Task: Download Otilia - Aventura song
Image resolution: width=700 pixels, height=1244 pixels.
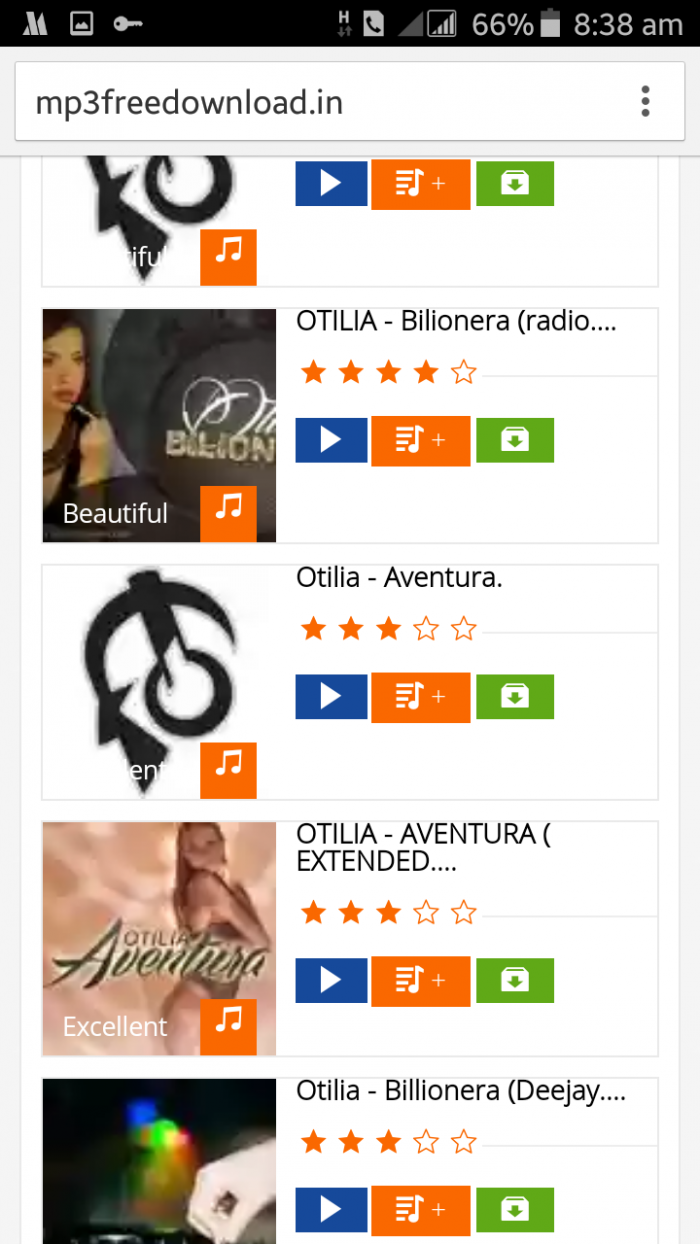Action: click(514, 697)
